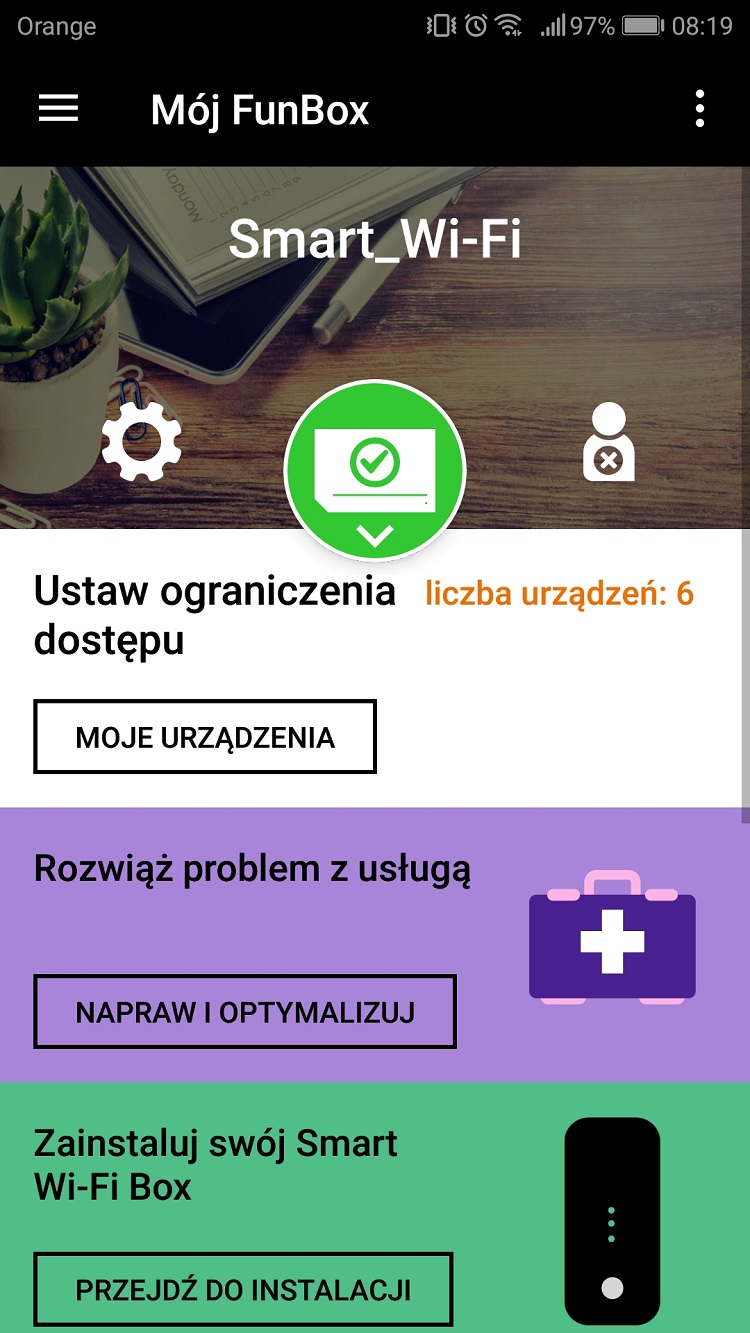Open the navigation drawer hamburger icon
The height and width of the screenshot is (1333, 750).
click(57, 109)
